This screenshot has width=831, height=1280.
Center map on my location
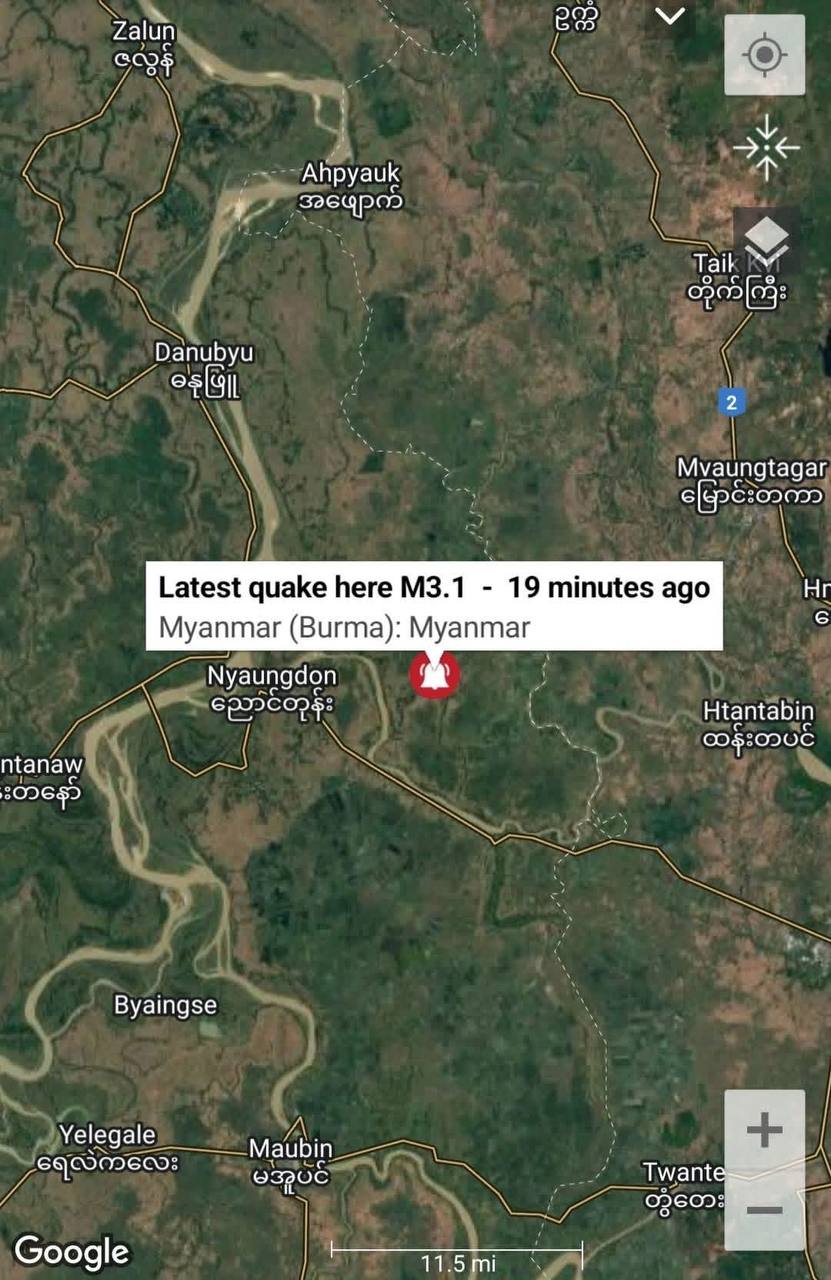pyautogui.click(x=764, y=55)
